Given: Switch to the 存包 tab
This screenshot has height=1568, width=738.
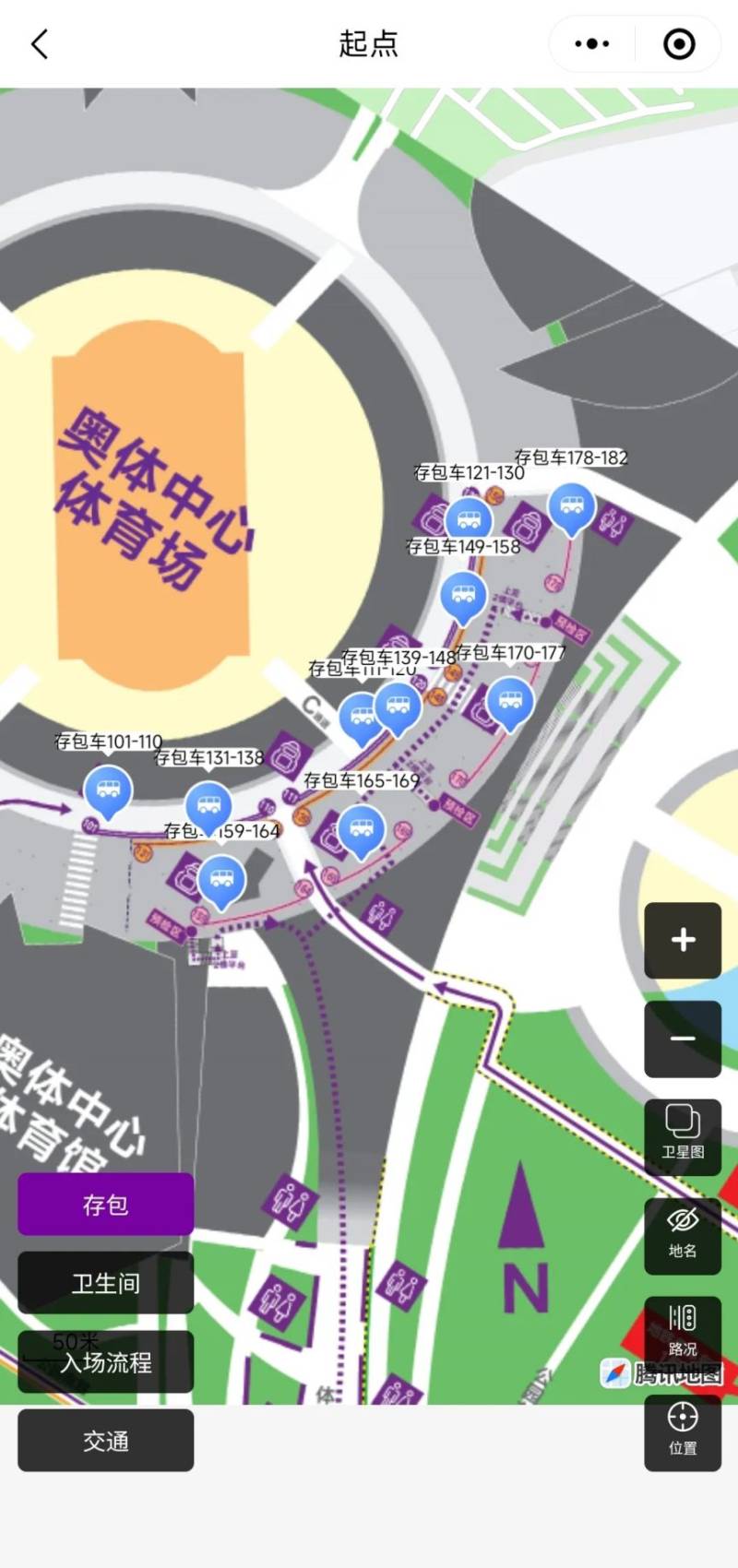Looking at the screenshot, I should coord(104,1204).
